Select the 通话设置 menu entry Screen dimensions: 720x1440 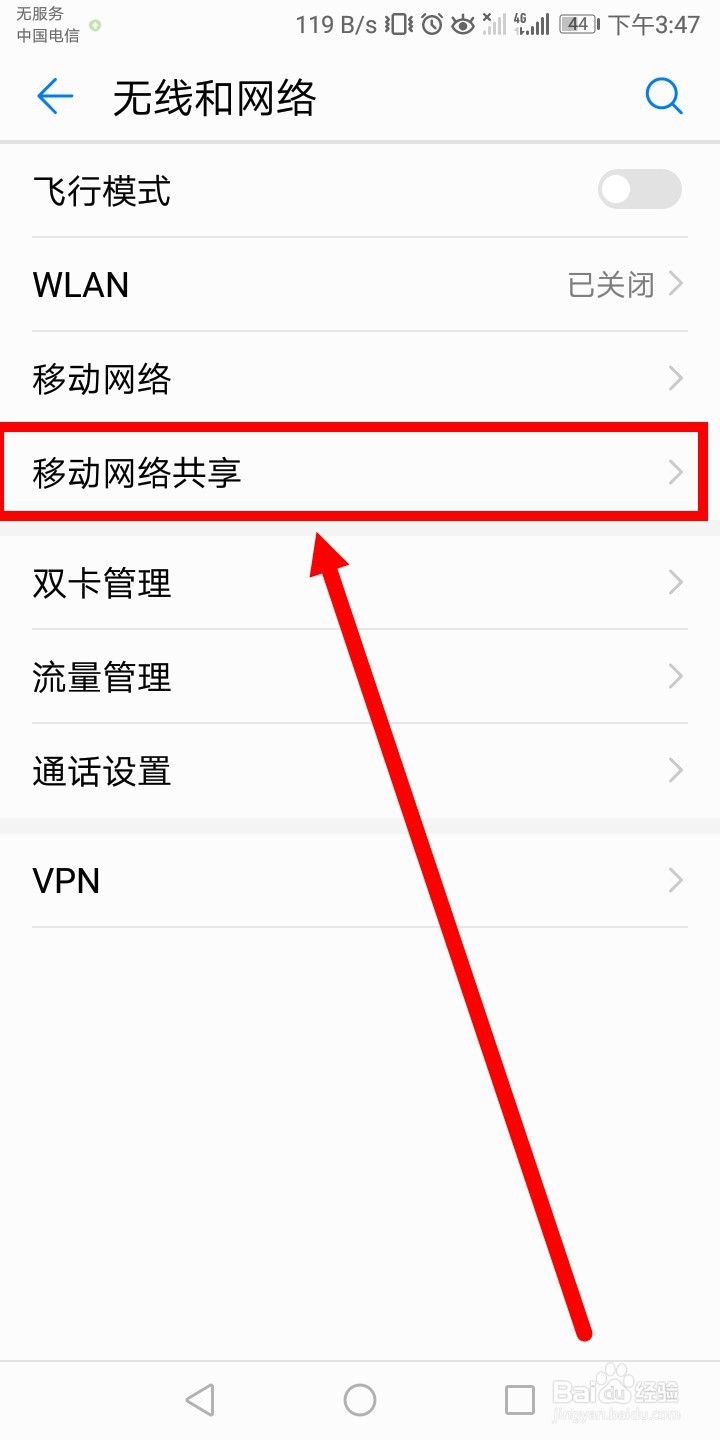click(360, 770)
